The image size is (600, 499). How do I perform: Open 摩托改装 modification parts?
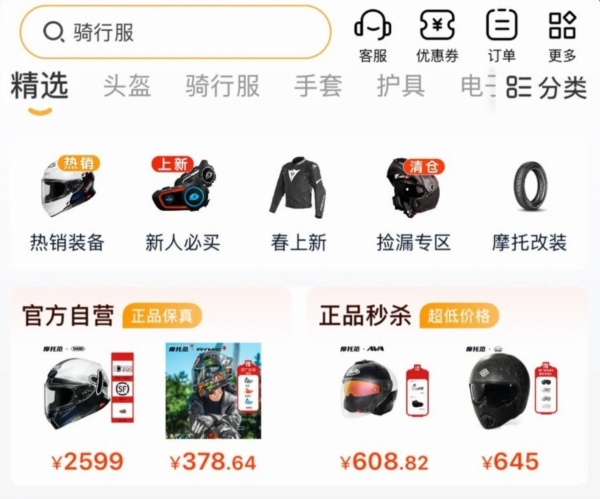pyautogui.click(x=530, y=205)
